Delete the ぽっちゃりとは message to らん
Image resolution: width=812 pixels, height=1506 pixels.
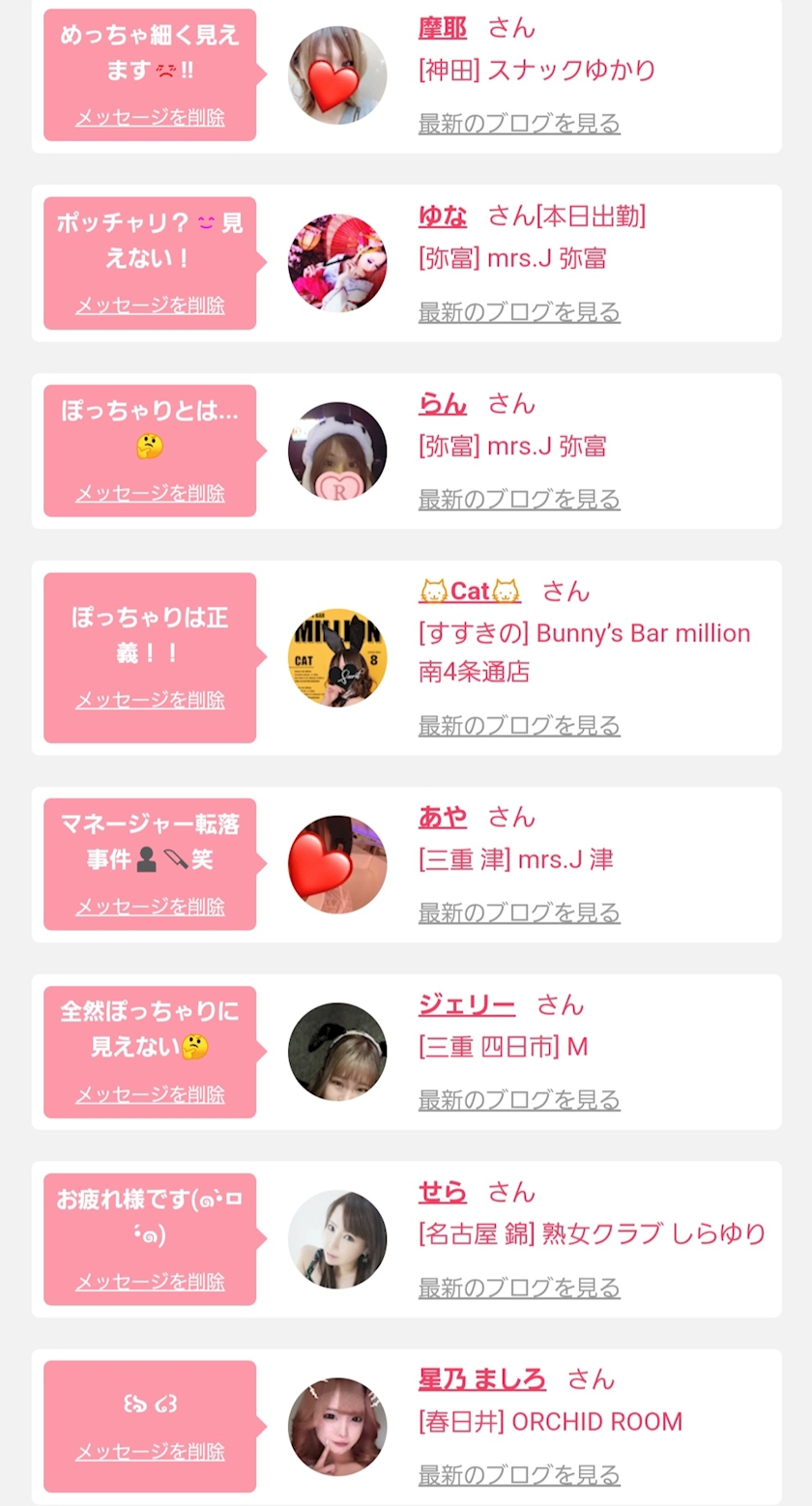[x=150, y=493]
